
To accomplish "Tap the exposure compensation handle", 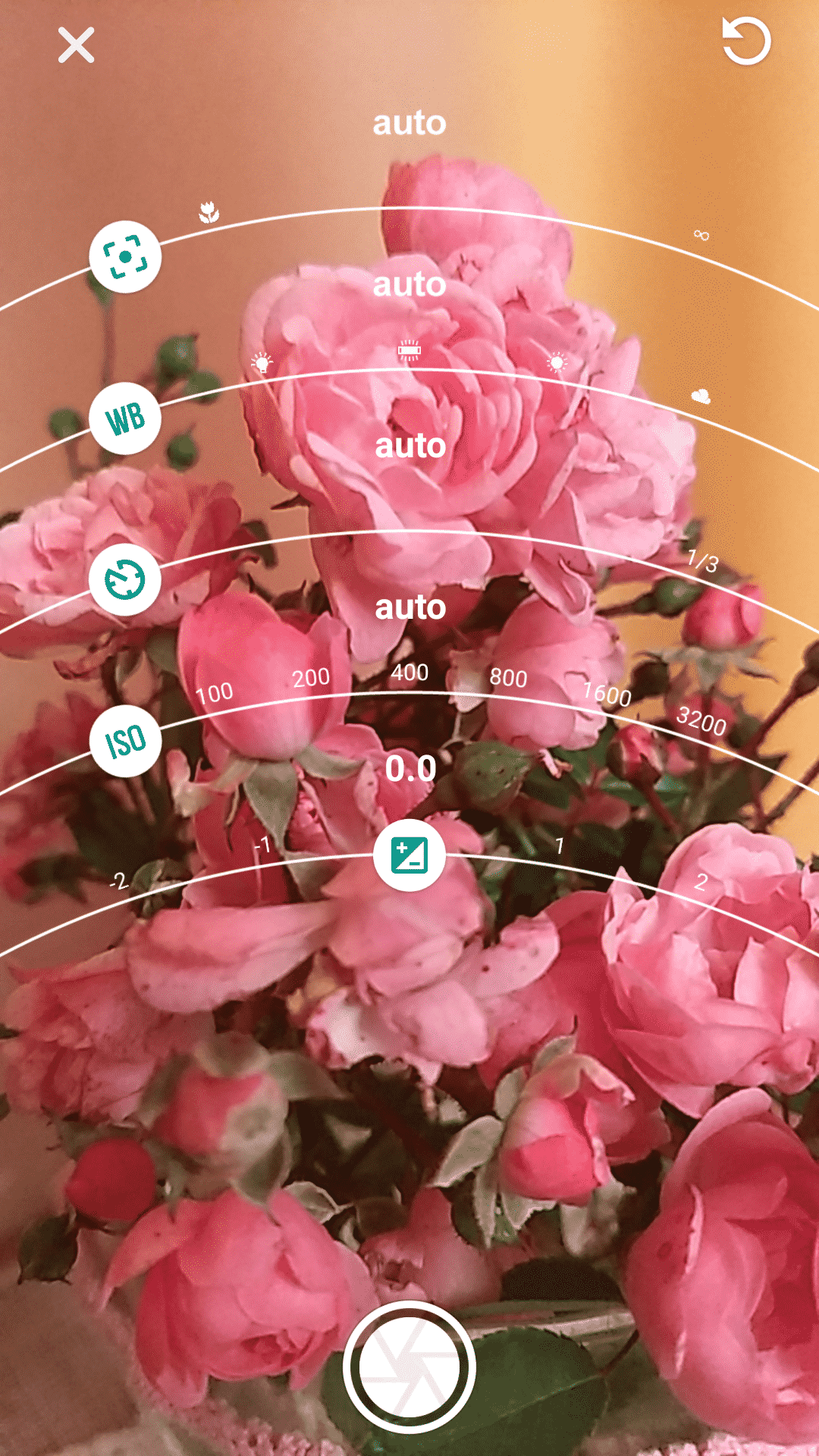I will tap(409, 855).
